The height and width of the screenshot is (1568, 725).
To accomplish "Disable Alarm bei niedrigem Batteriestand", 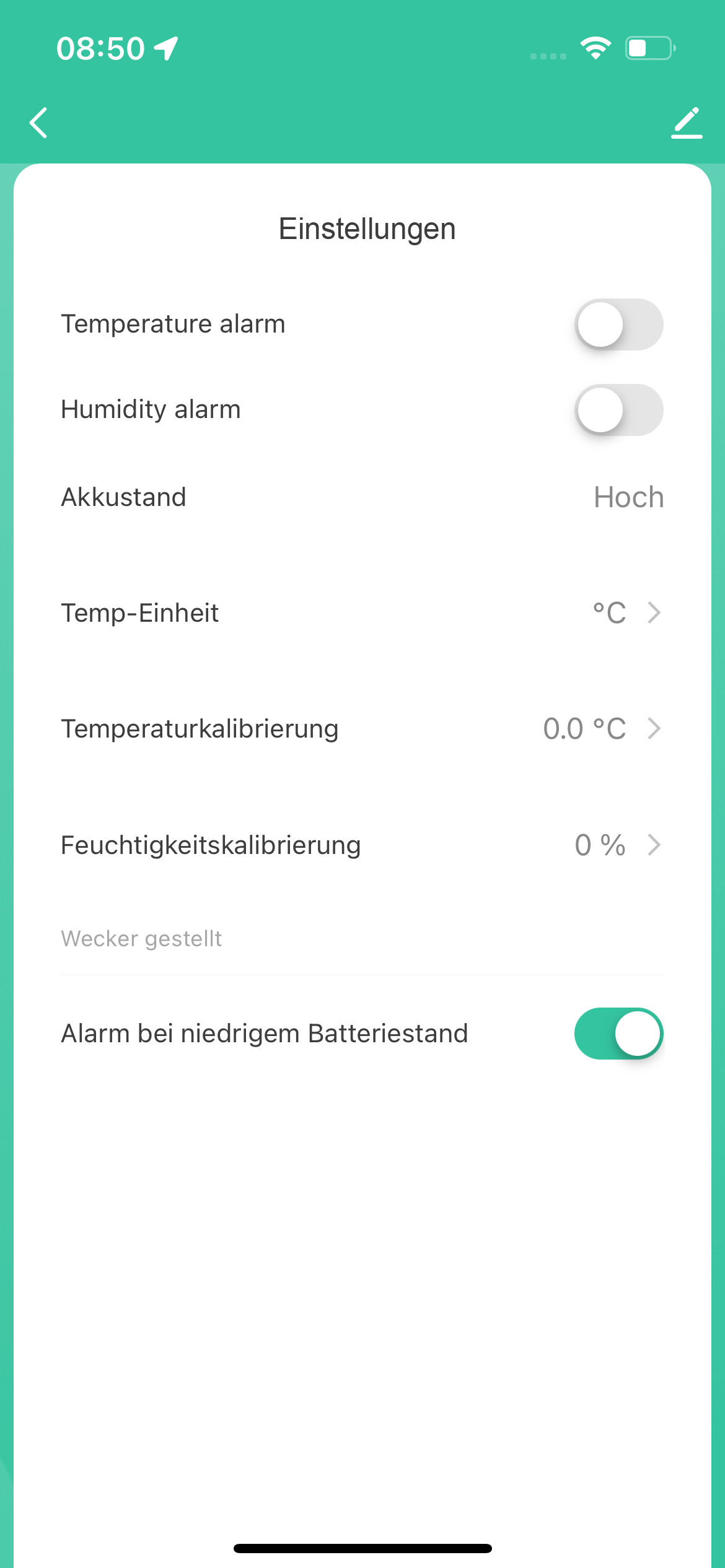I will tap(618, 1034).
